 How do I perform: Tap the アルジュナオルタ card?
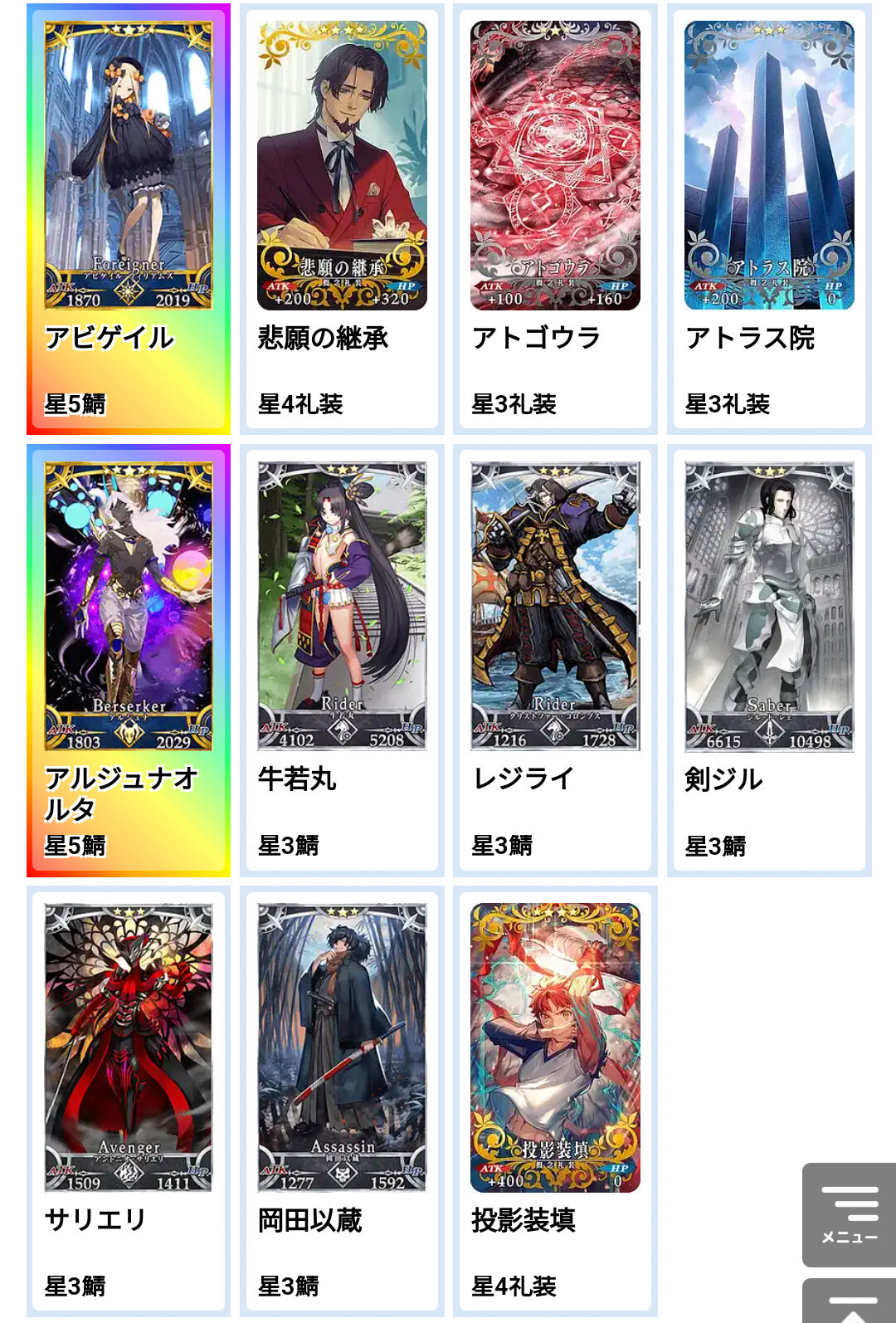coord(129,660)
